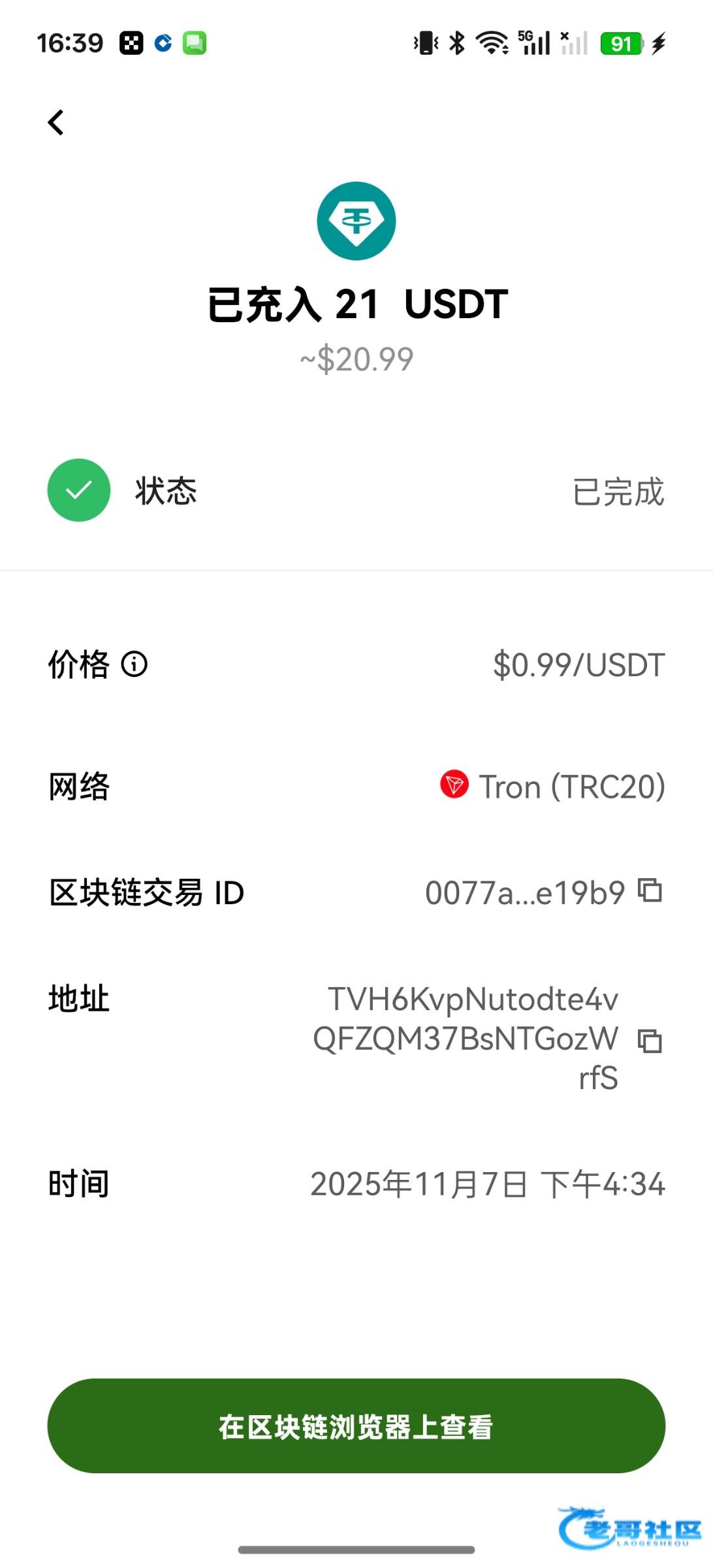Tap 在区块链浏览器上查看 button
The image size is (713, 1568).
(x=356, y=1426)
